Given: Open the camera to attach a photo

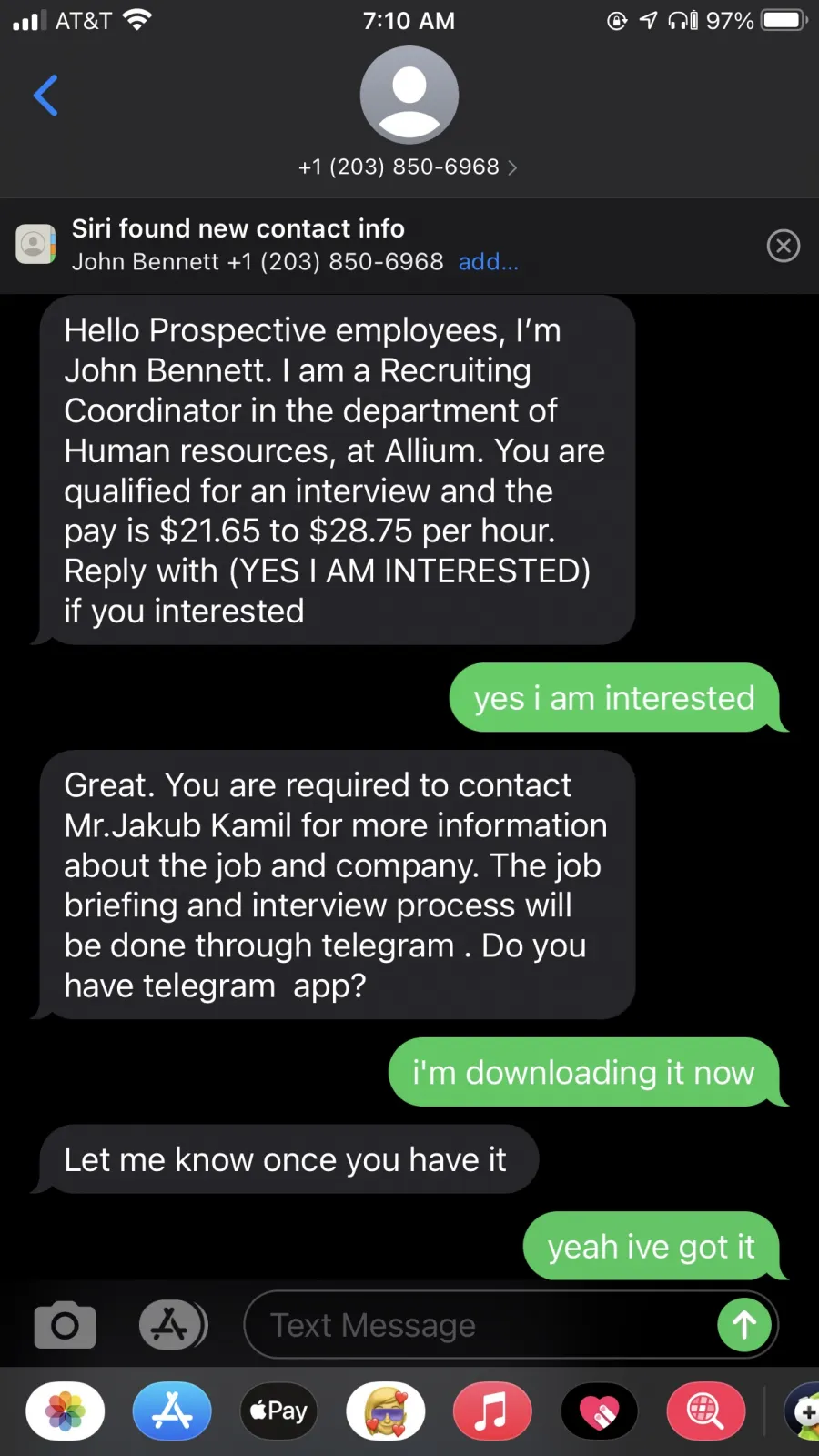Looking at the screenshot, I should [65, 1325].
